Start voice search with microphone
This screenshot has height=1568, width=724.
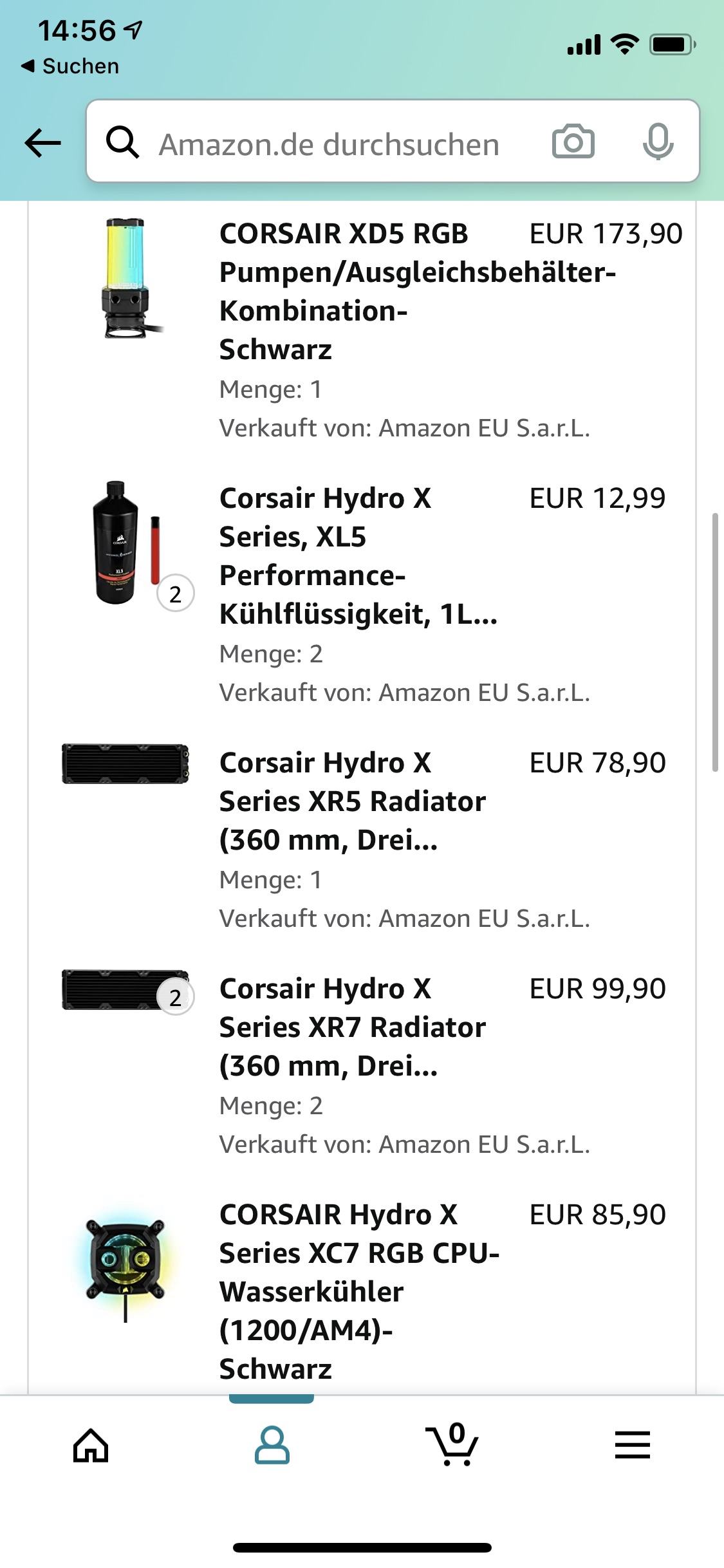658,142
